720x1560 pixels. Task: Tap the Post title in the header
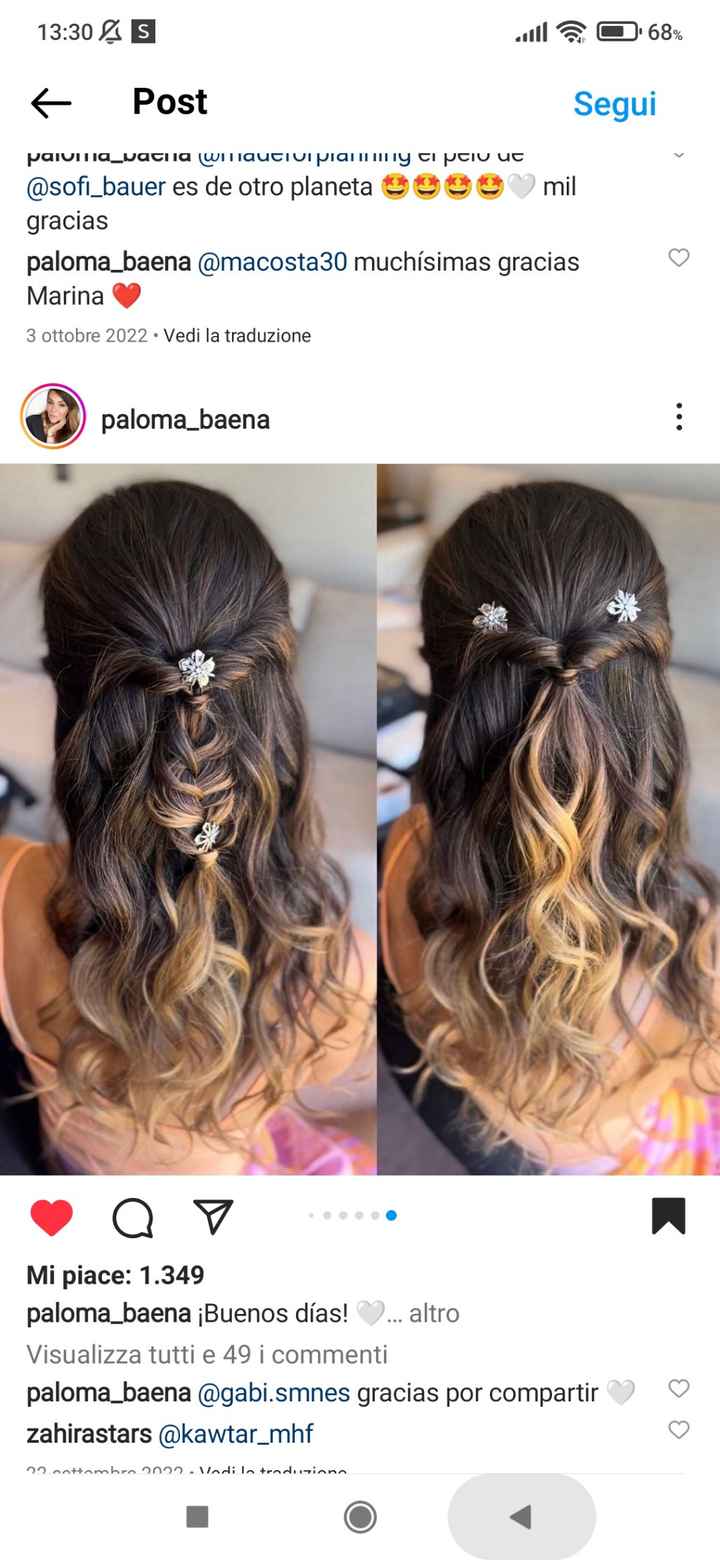coord(169,101)
